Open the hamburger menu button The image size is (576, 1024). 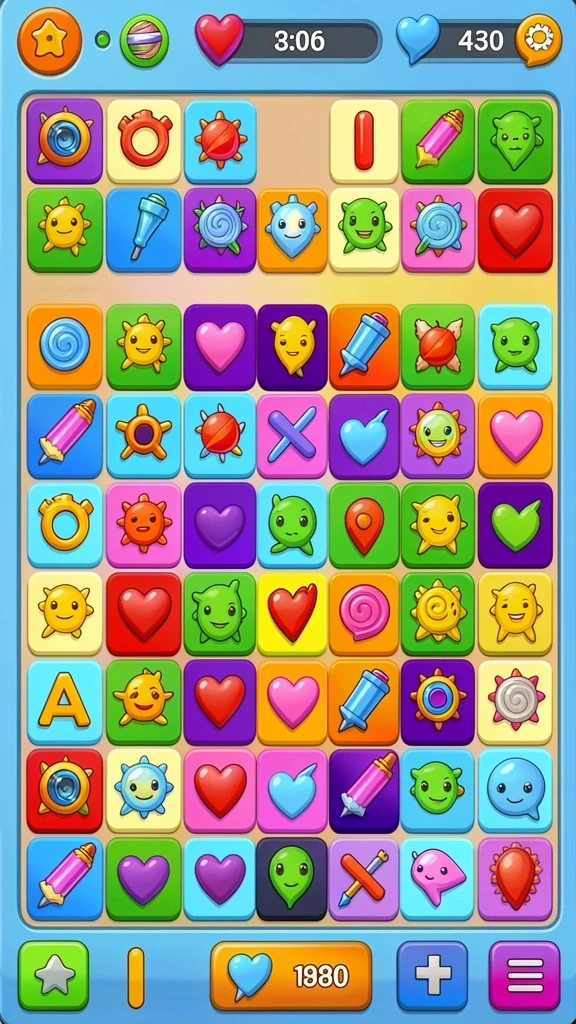tap(524, 976)
